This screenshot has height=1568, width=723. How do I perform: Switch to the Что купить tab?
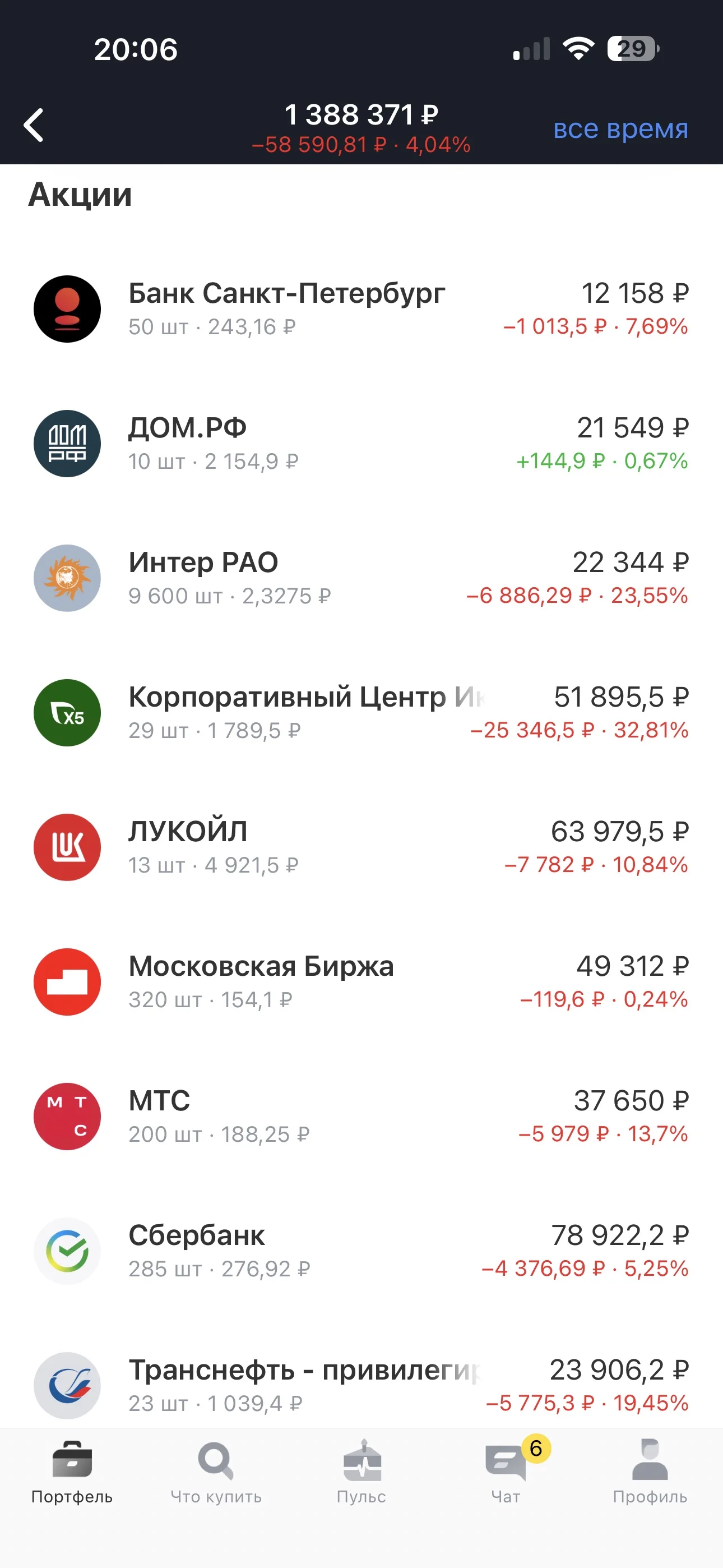click(x=216, y=1473)
